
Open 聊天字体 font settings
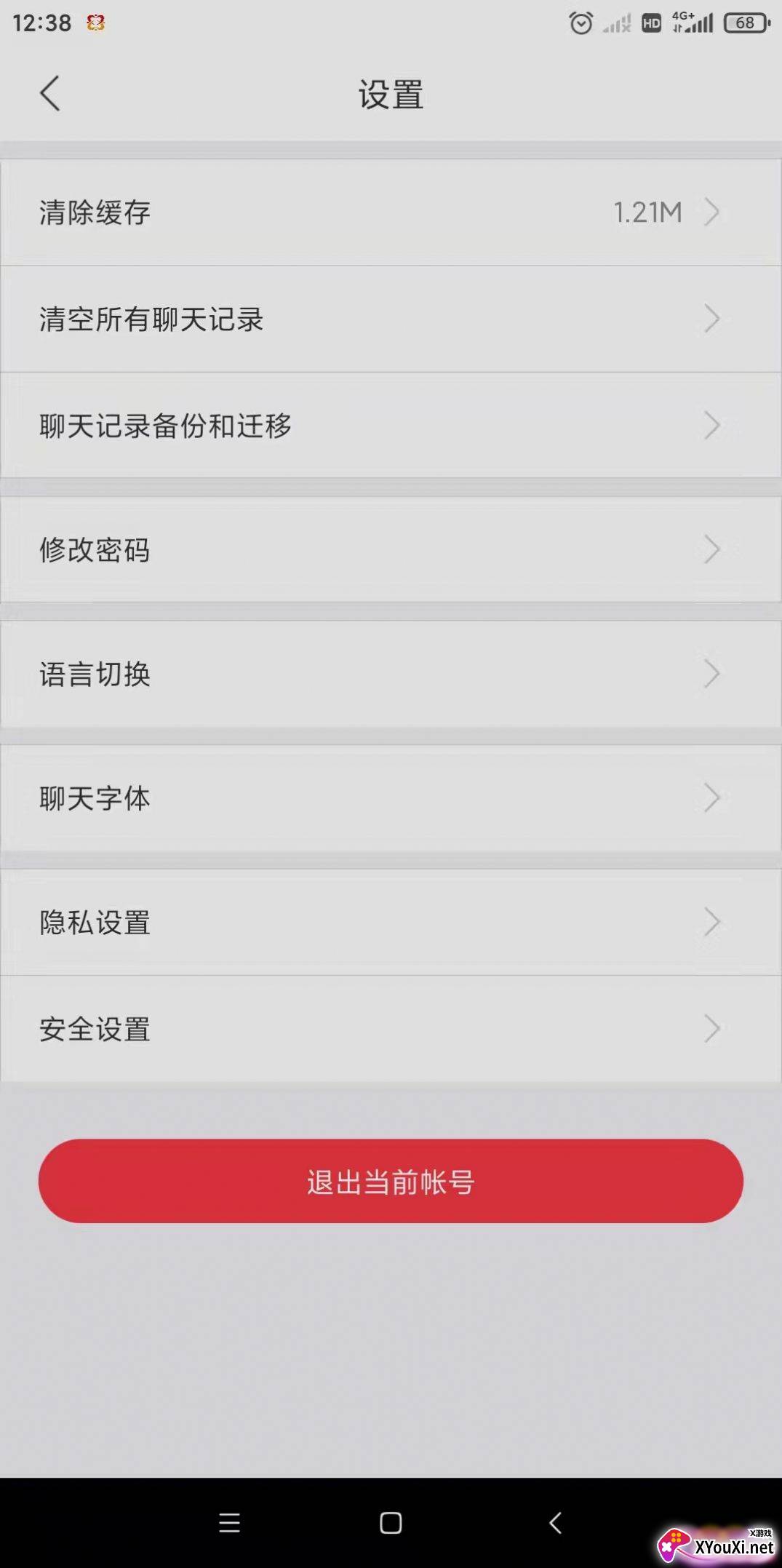(x=391, y=798)
